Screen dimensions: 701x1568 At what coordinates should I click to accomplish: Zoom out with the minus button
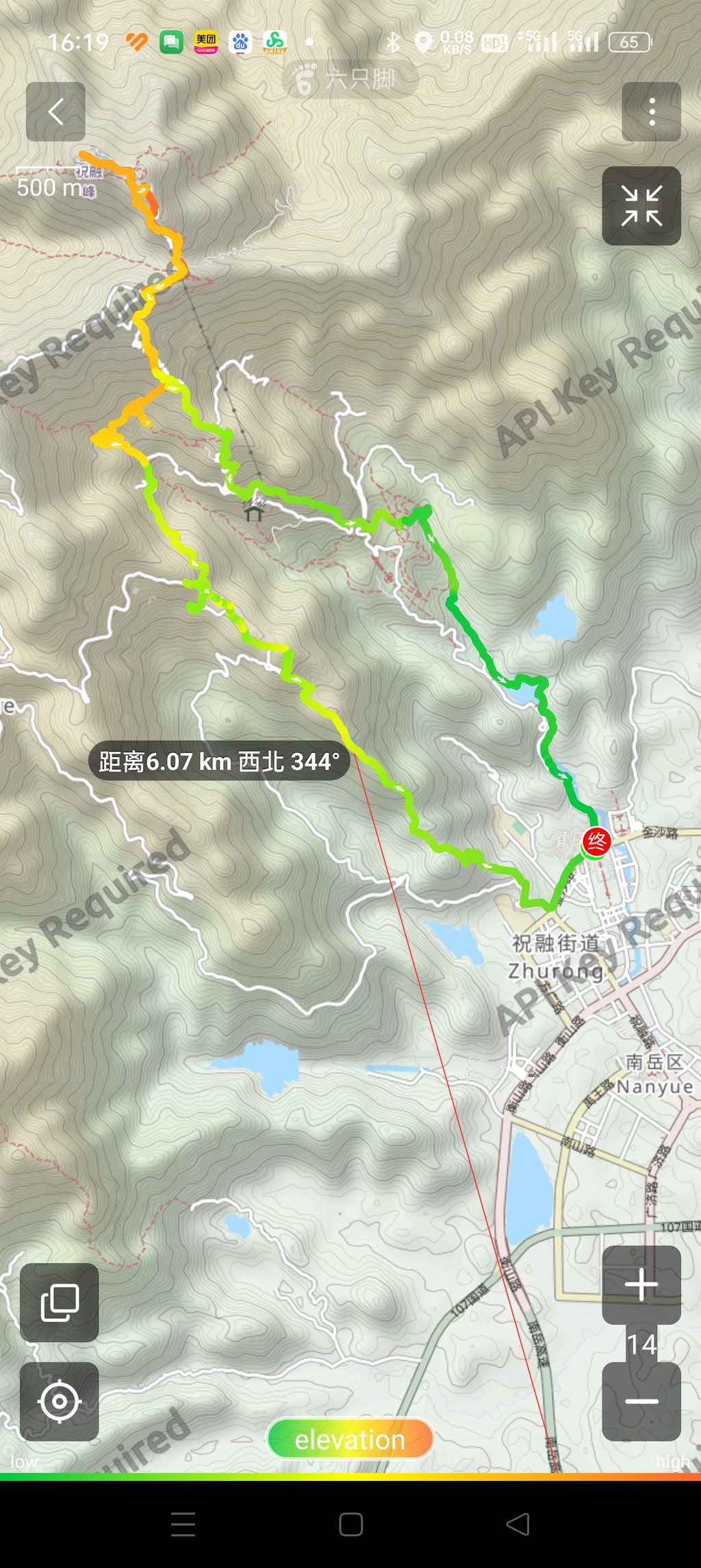pyautogui.click(x=641, y=1401)
